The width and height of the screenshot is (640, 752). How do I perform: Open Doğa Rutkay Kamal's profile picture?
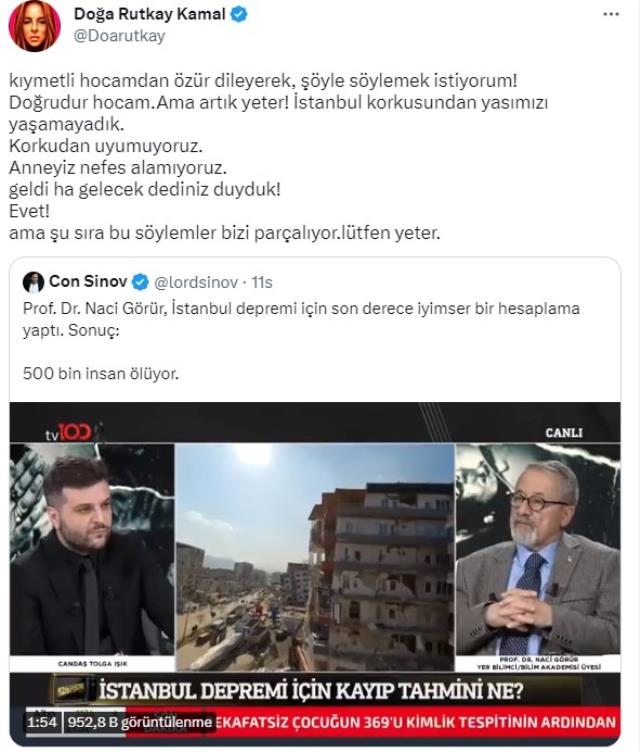(x=34, y=26)
